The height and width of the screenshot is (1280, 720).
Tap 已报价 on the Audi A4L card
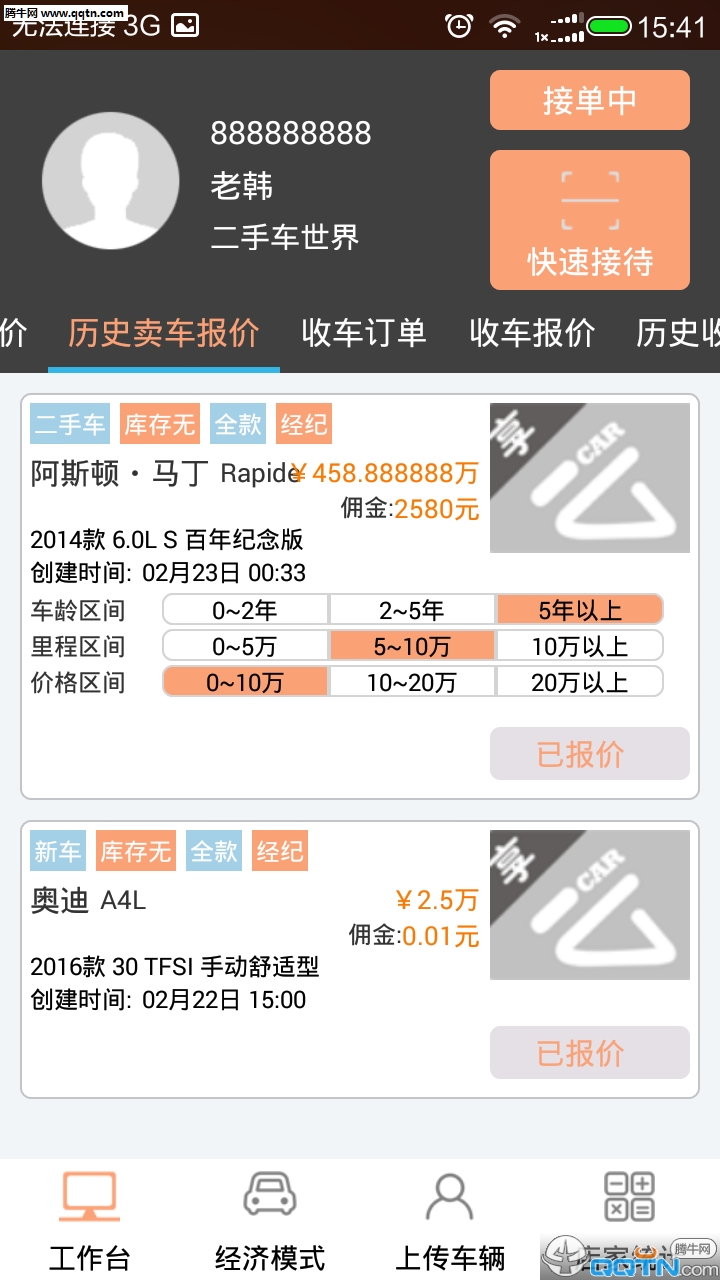(589, 1053)
